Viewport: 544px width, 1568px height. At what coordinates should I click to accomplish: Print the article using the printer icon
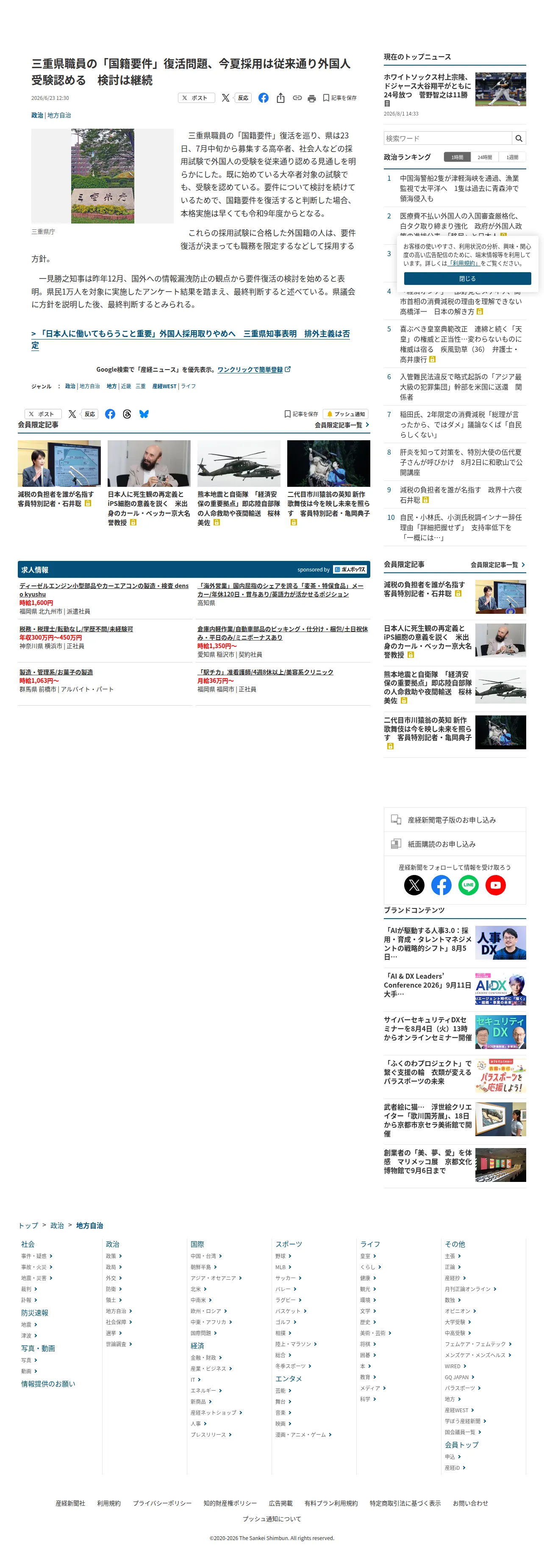click(312, 98)
